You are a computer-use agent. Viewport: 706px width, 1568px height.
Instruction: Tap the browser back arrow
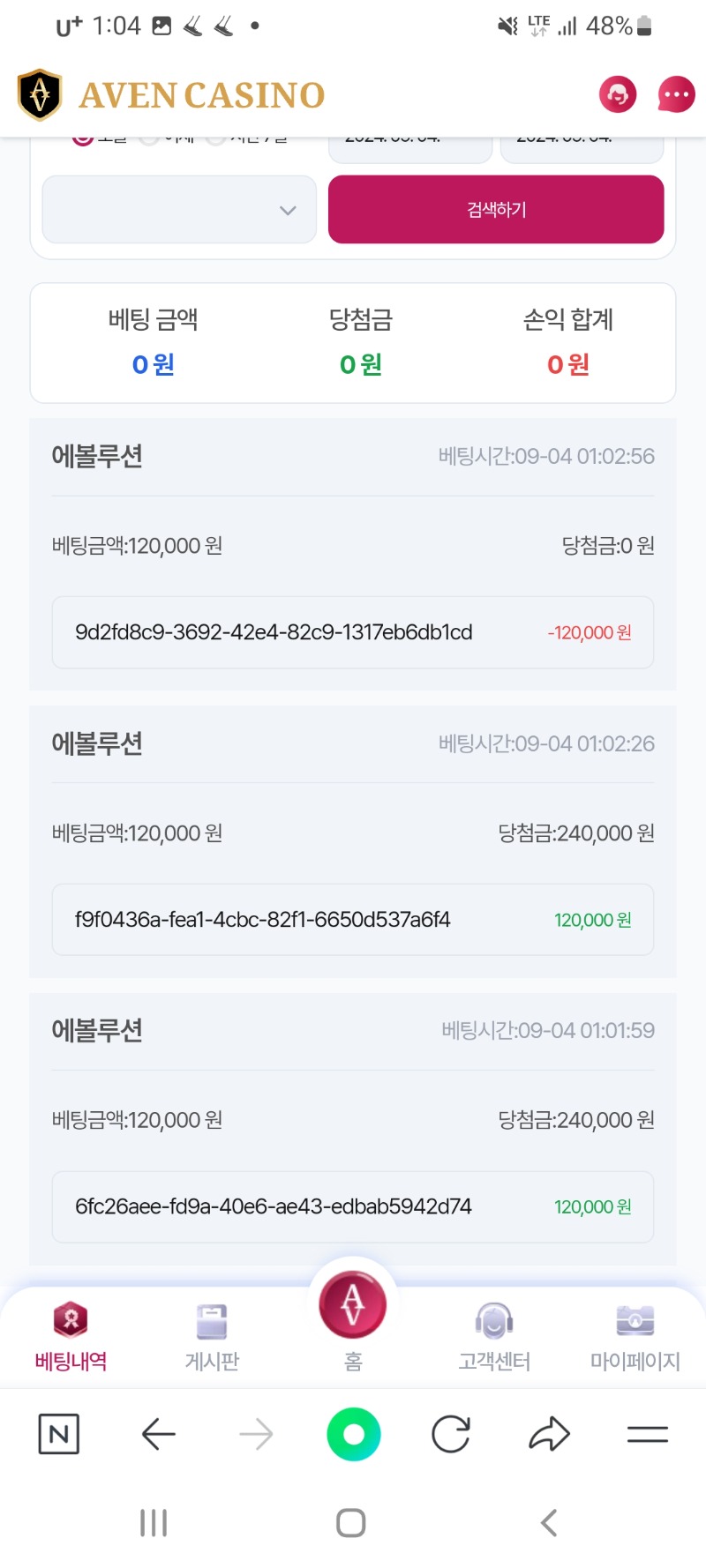coord(159,1434)
